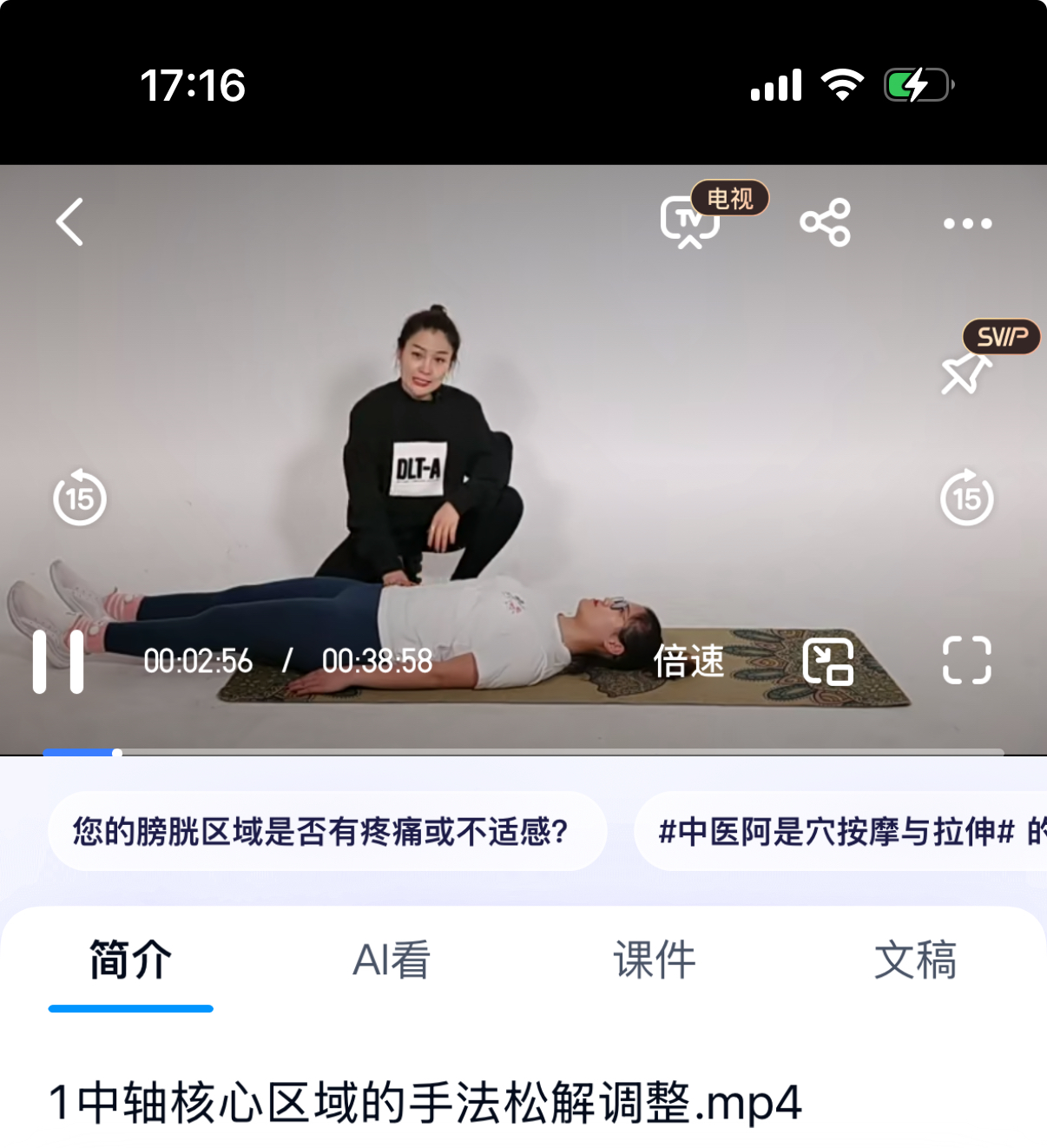1047x1148 pixels.
Task: Share this video
Action: [825, 222]
